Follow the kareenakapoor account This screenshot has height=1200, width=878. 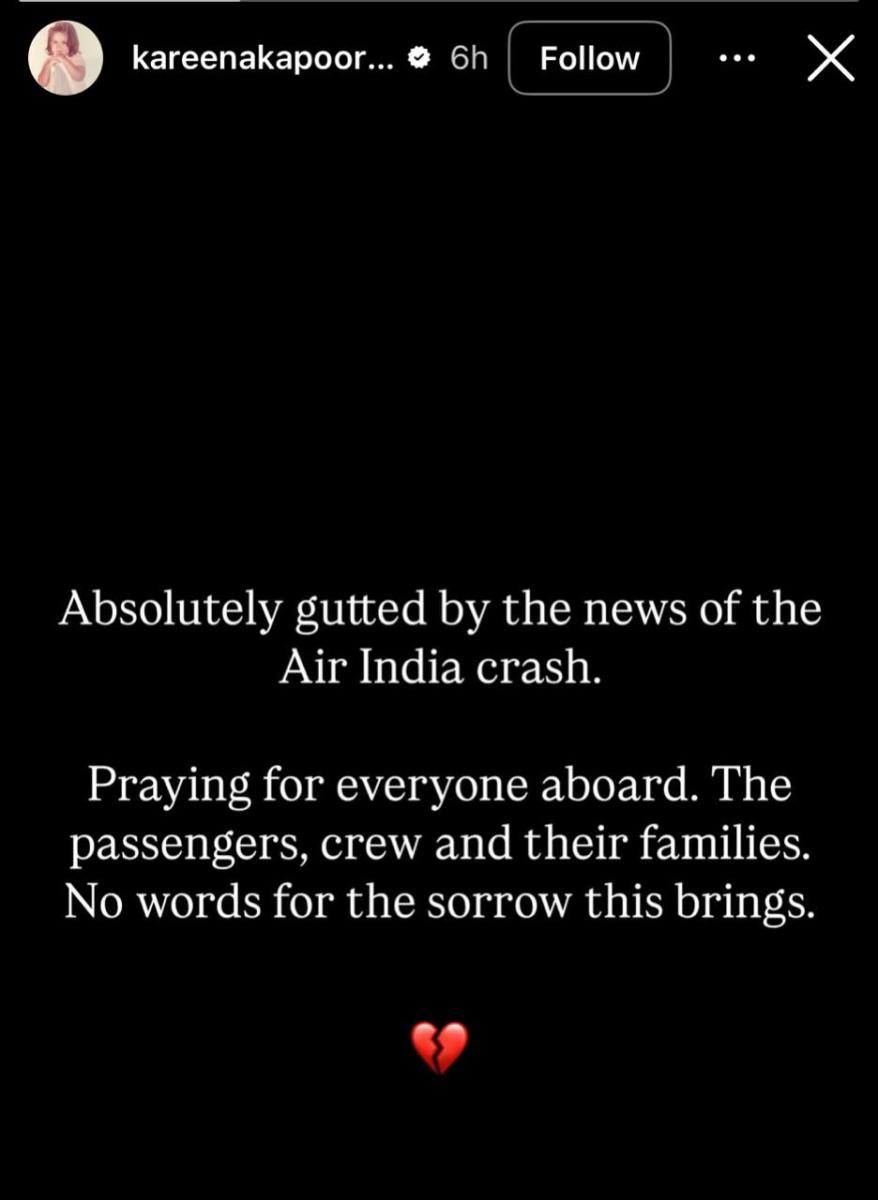589,58
